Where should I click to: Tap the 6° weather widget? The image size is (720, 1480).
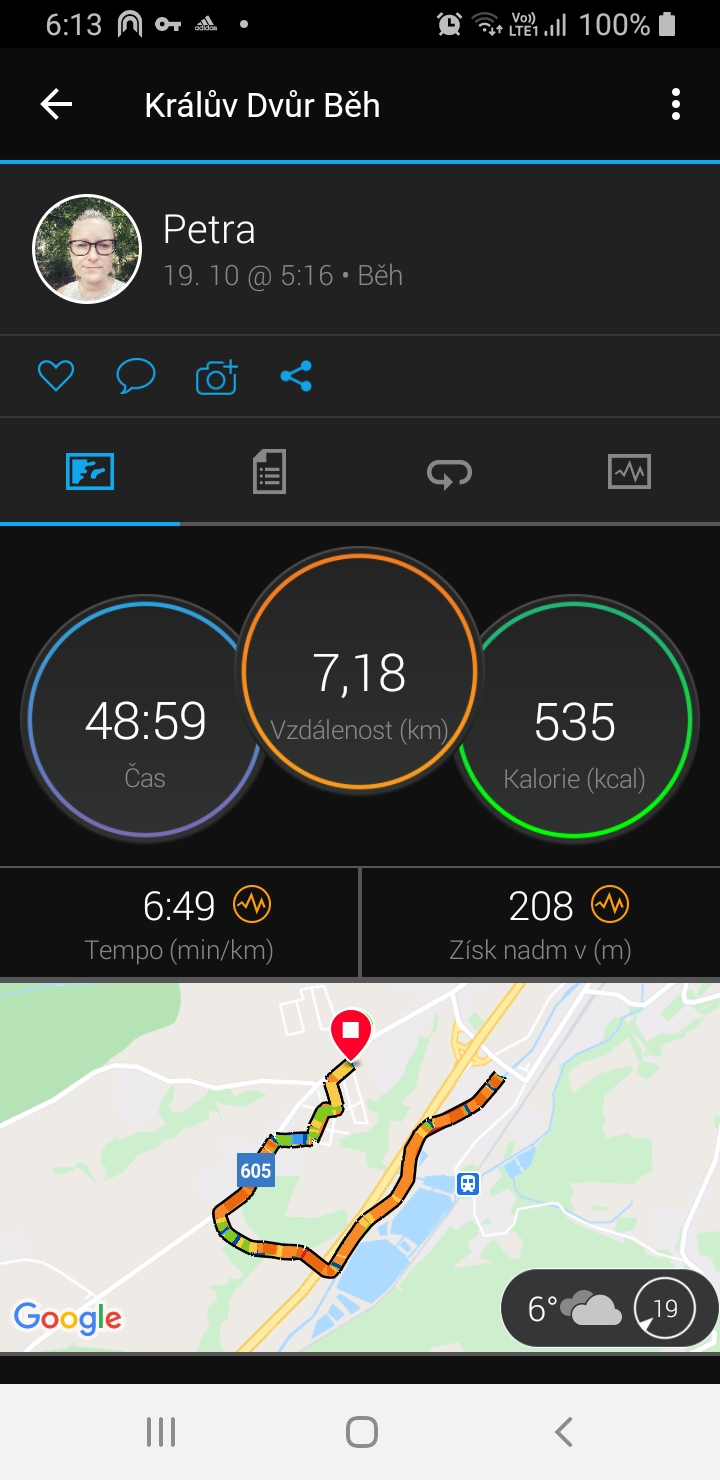(609, 1308)
